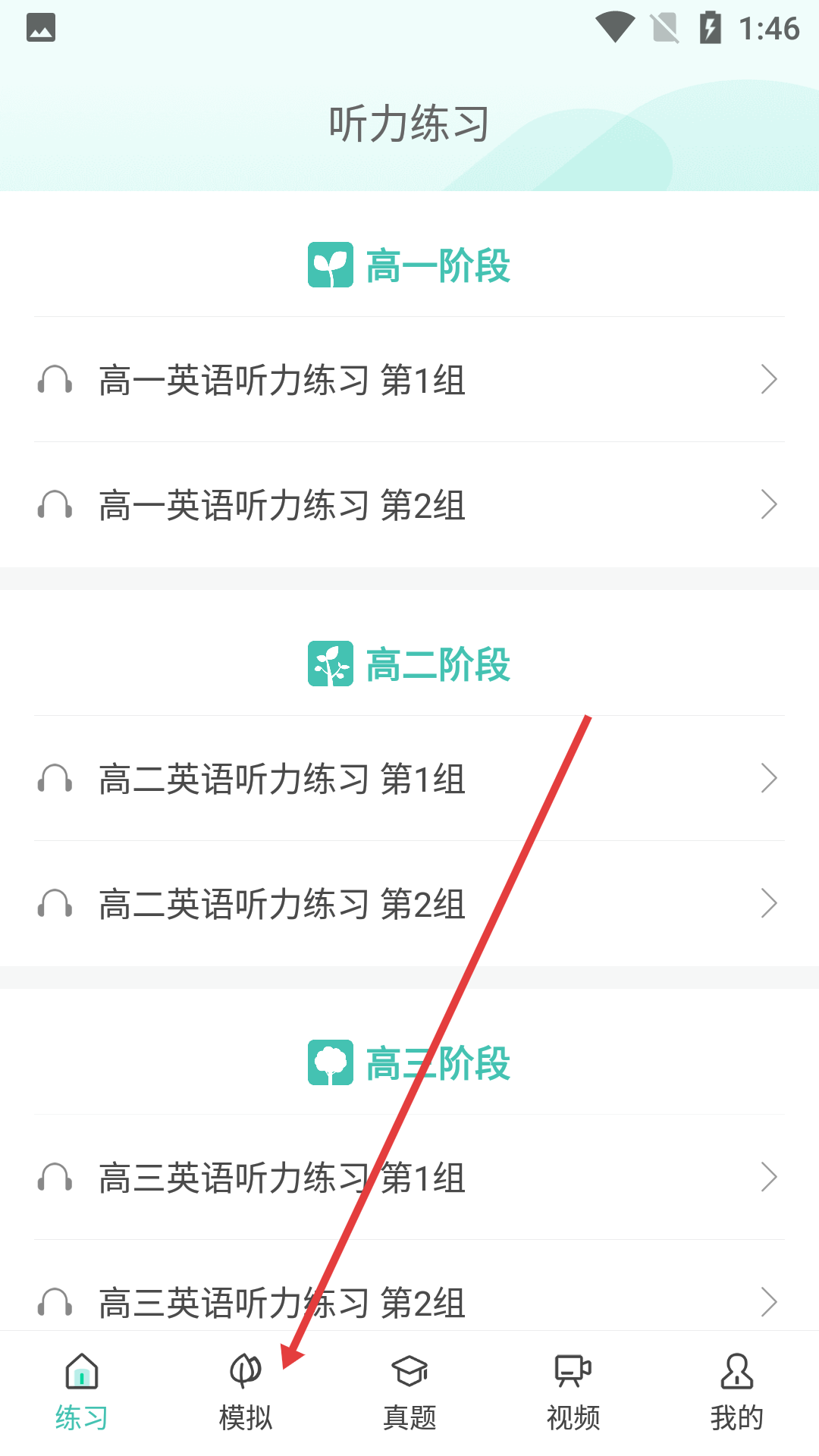Screen dimensions: 819x1456
Task: Open 高一英语听力练习 第2组
Action: pos(409,505)
